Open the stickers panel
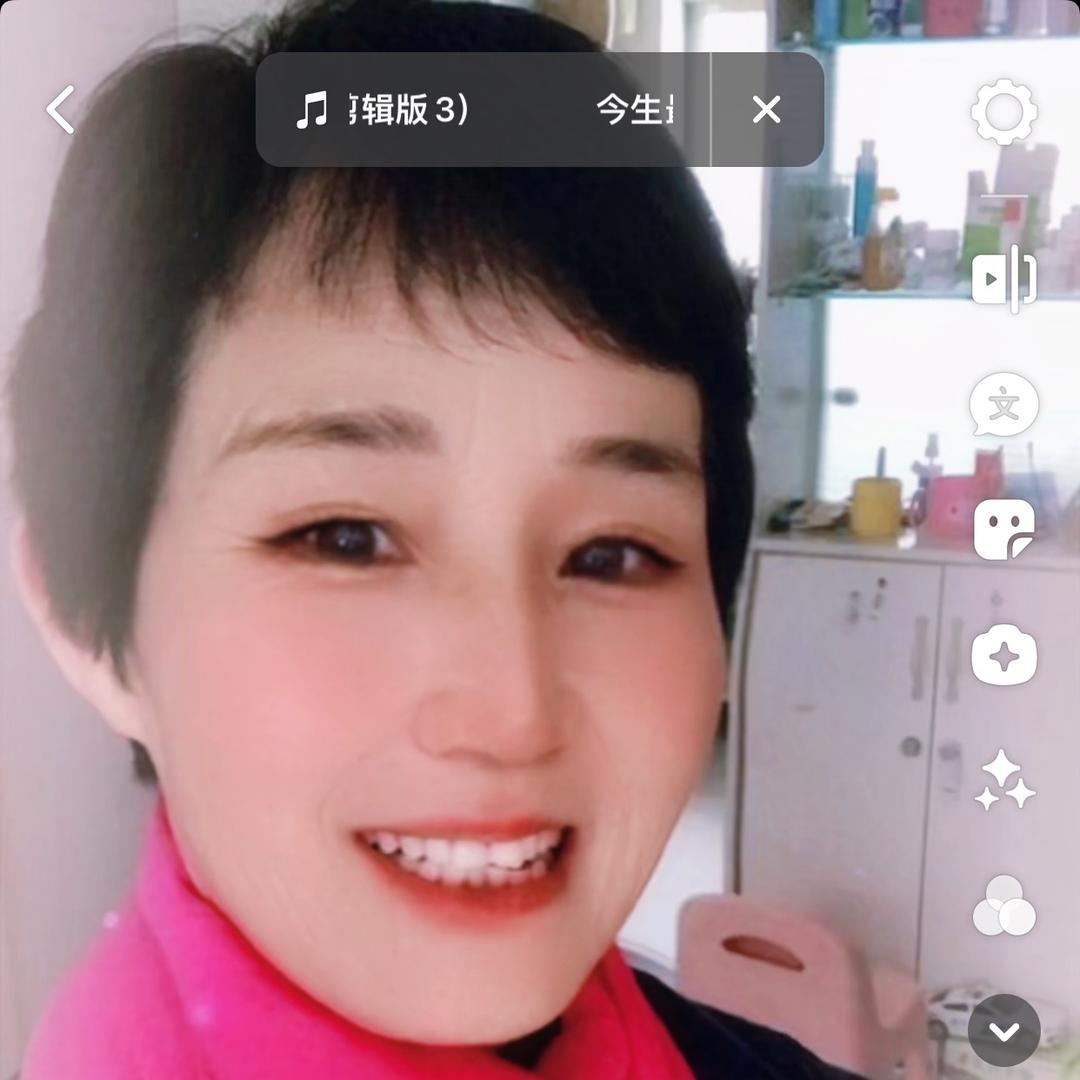1080x1080 pixels. (1003, 530)
